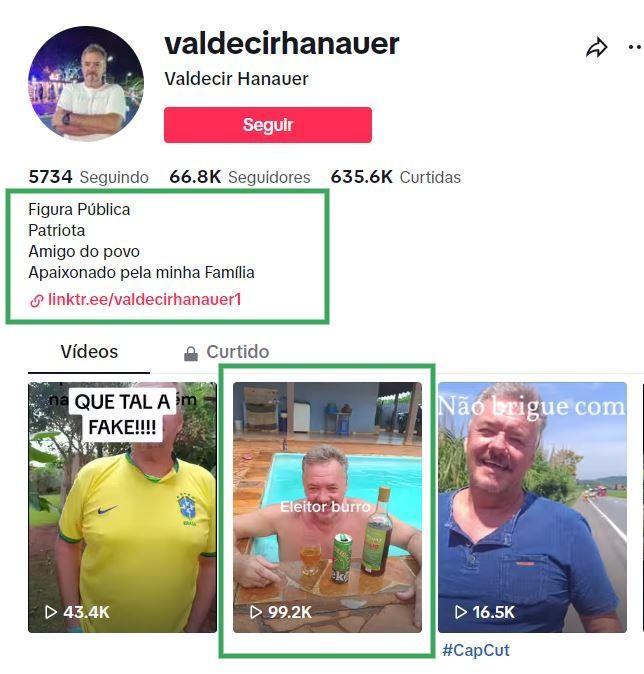
Task: Open the linktr.ee/valdecirhanauer1 link
Action: coord(144,299)
